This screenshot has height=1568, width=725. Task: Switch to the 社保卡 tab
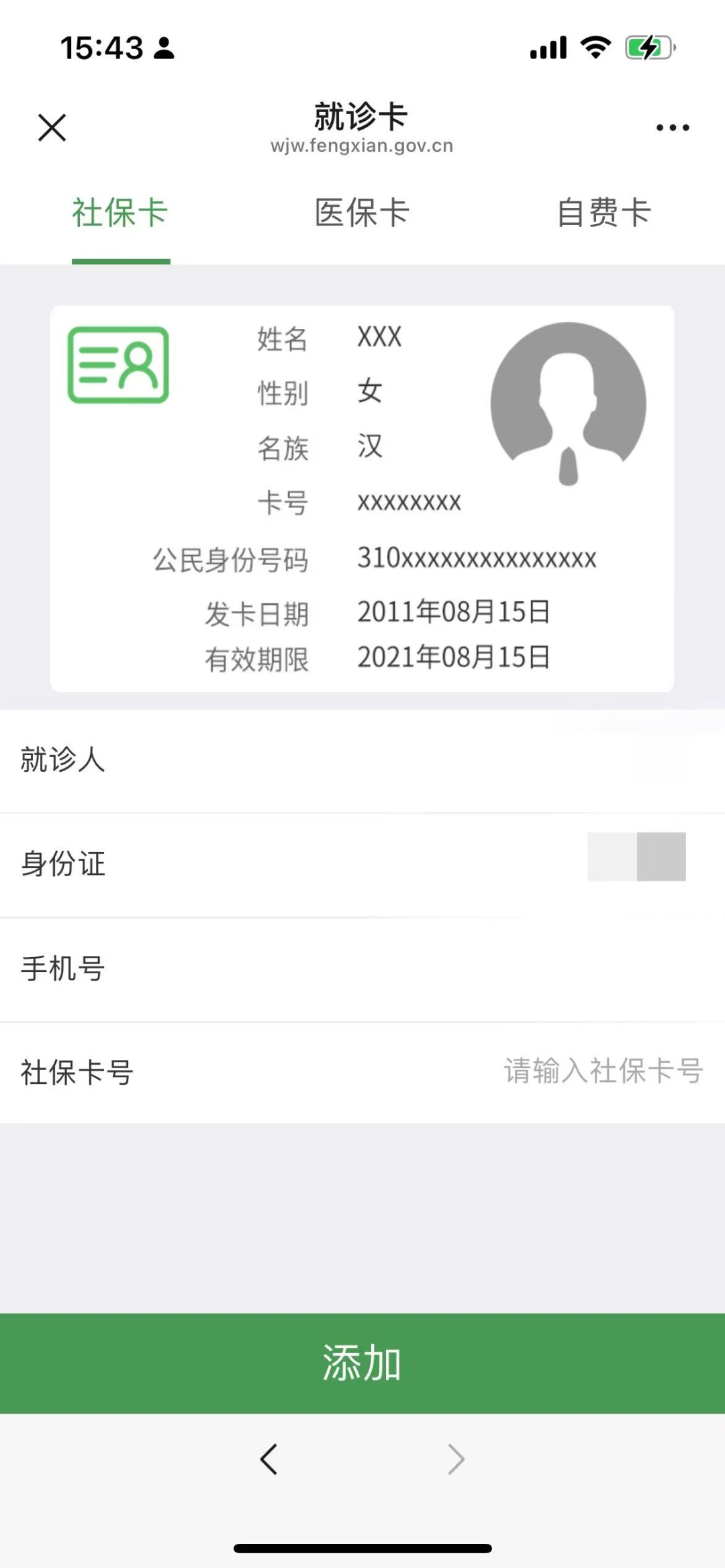(120, 213)
